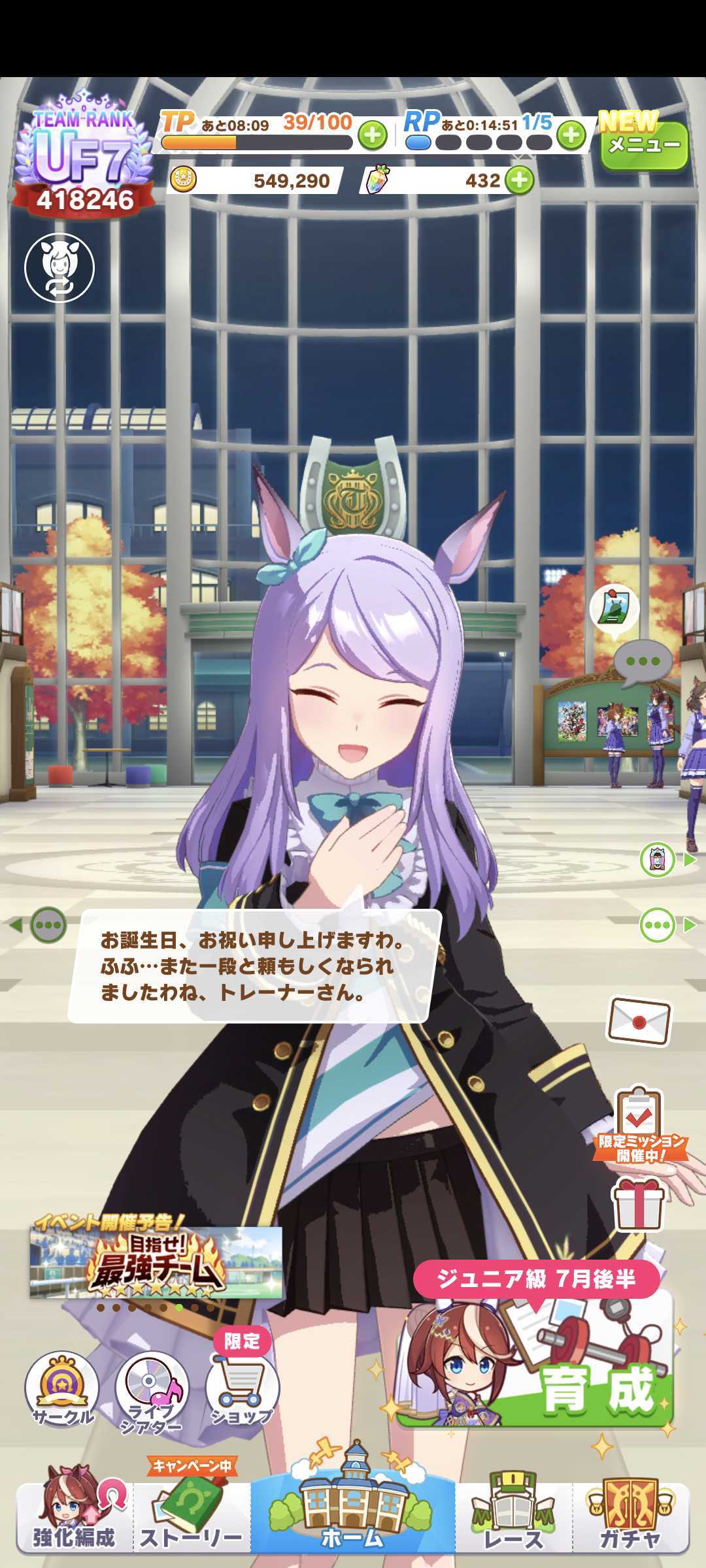Switch to the ストーリー tab
Screen dimensions: 706x1568
pyautogui.click(x=192, y=1516)
